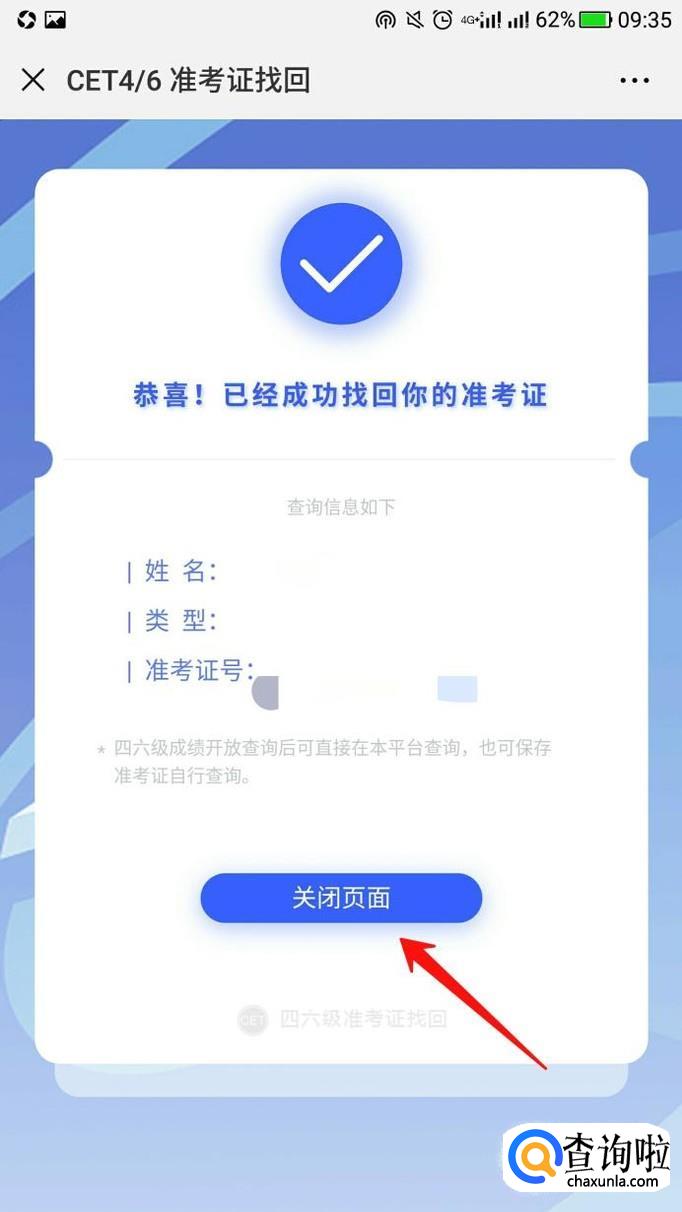Open the three-dot overflow menu
Screen dimensions: 682x1212
(x=635, y=81)
